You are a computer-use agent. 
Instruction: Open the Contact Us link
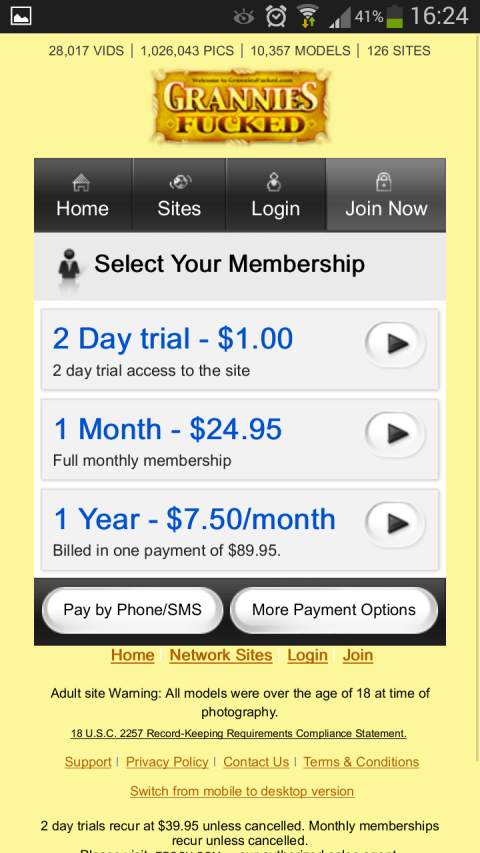(x=256, y=762)
